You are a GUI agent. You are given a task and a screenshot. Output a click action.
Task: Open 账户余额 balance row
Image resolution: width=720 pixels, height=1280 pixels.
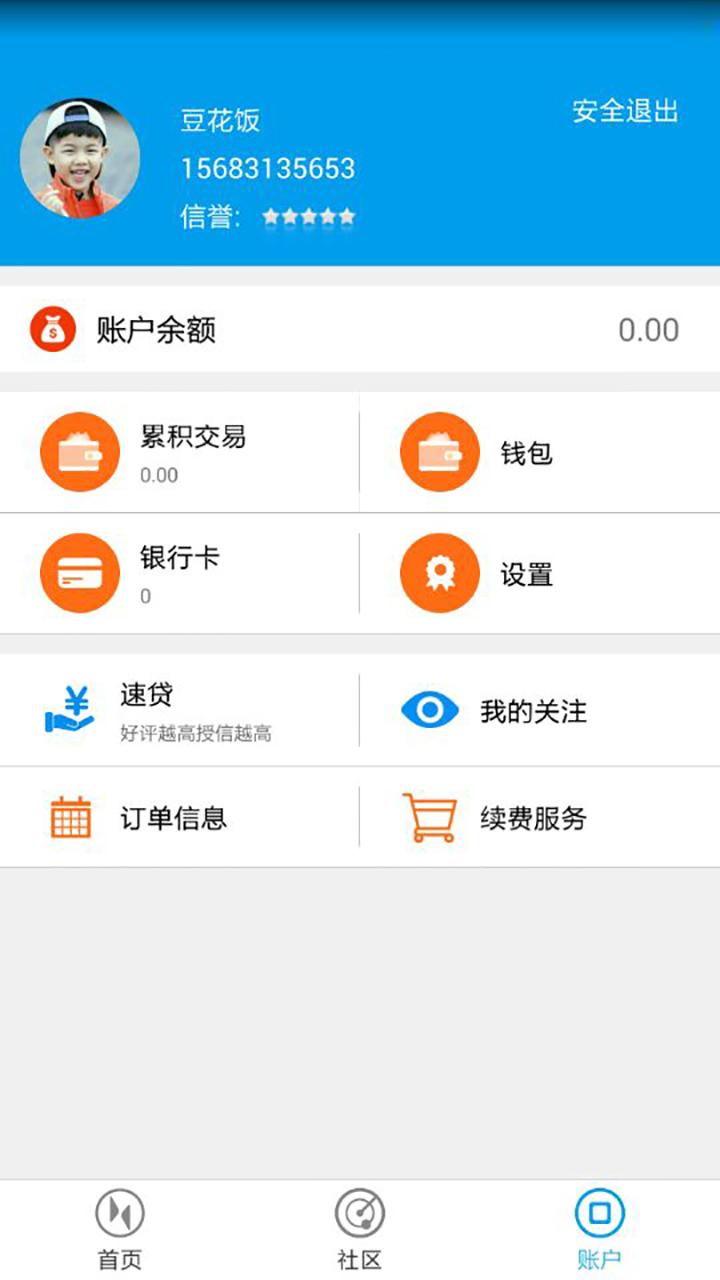point(360,330)
